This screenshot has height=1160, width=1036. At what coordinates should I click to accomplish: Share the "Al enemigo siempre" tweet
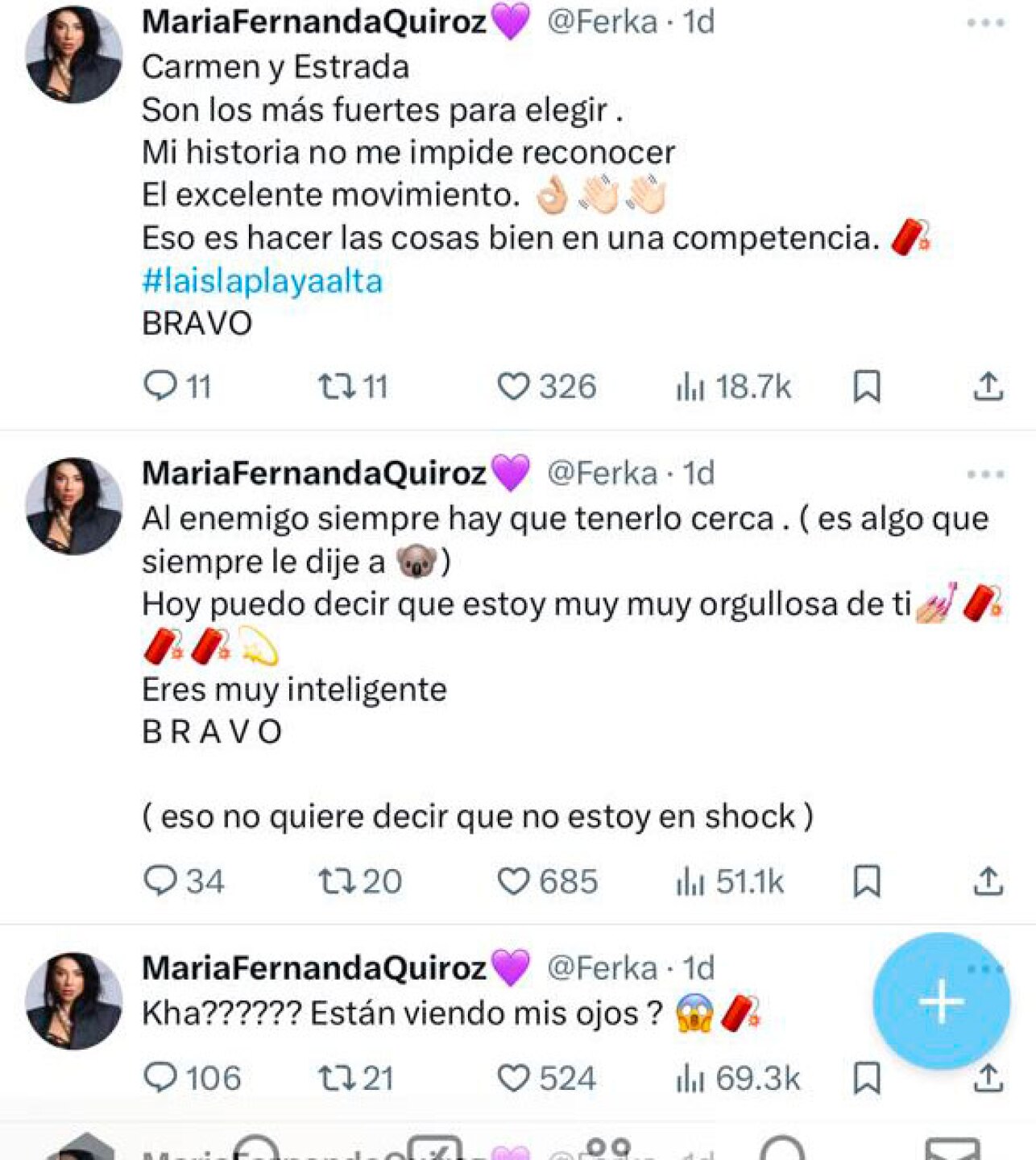point(988,881)
